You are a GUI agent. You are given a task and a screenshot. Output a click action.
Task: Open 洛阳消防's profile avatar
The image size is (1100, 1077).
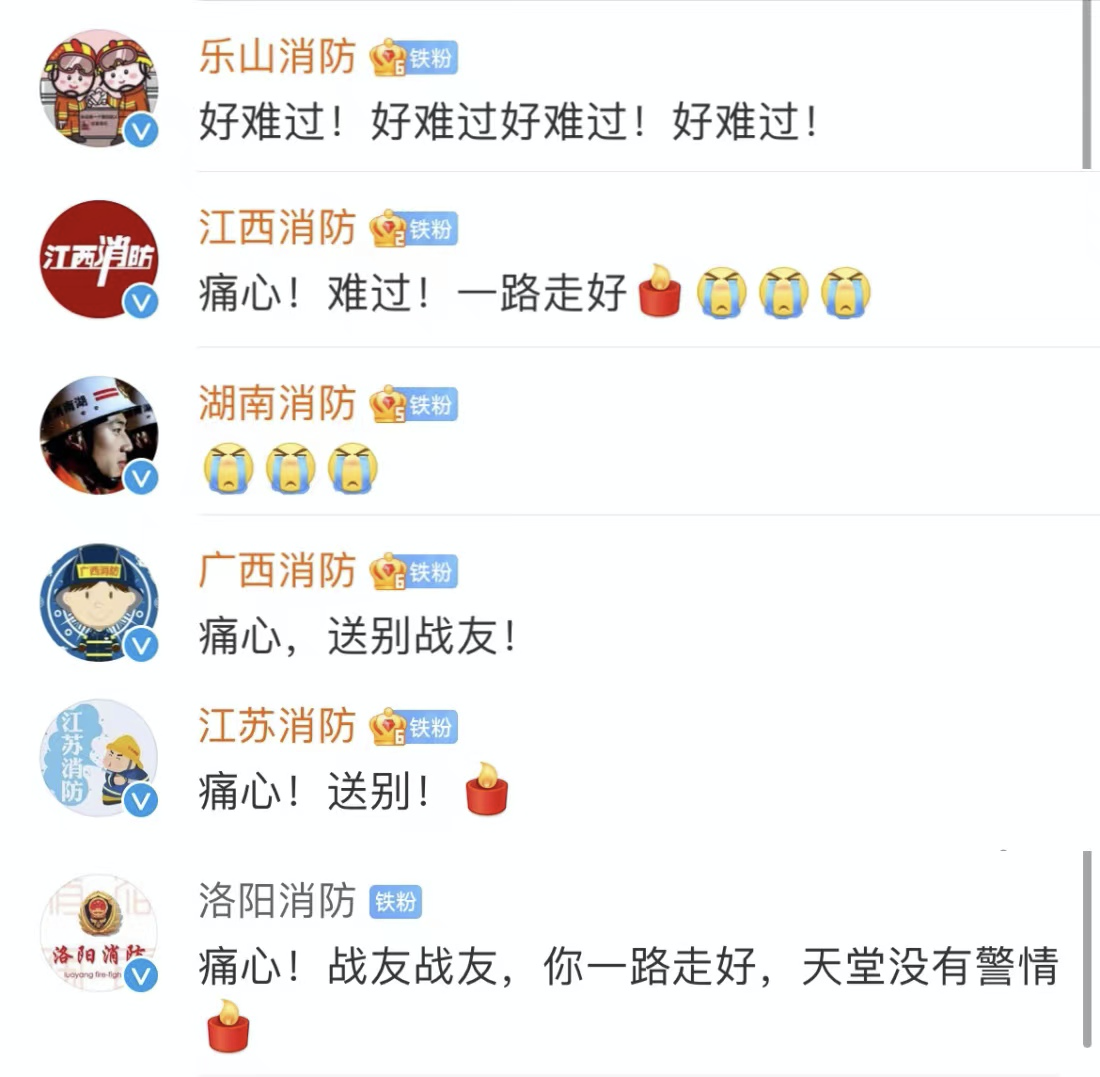(98, 932)
